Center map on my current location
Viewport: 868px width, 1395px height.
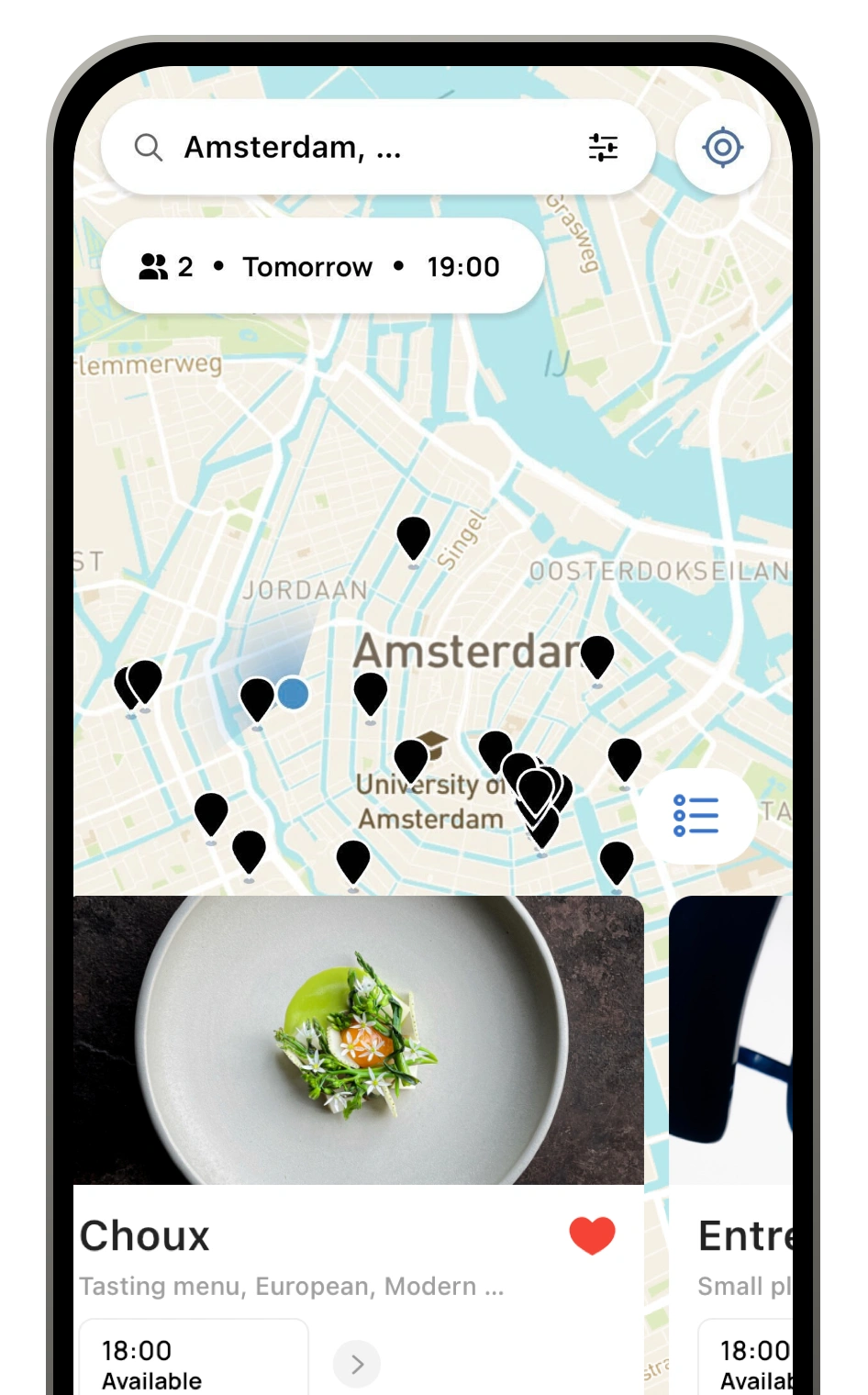[722, 148]
